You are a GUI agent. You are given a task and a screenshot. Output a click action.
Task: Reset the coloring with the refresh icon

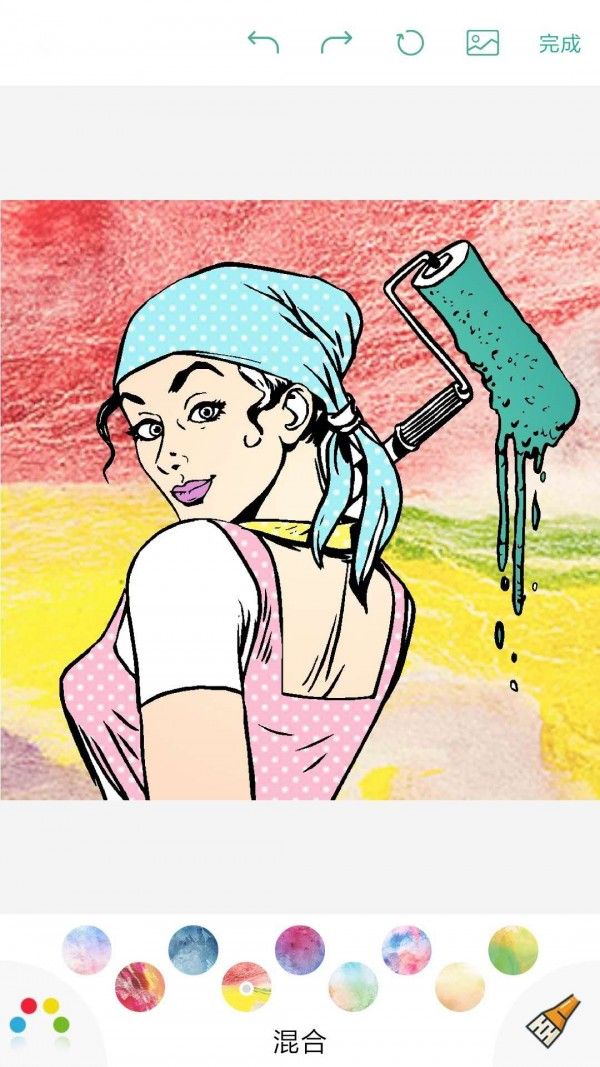pos(410,43)
